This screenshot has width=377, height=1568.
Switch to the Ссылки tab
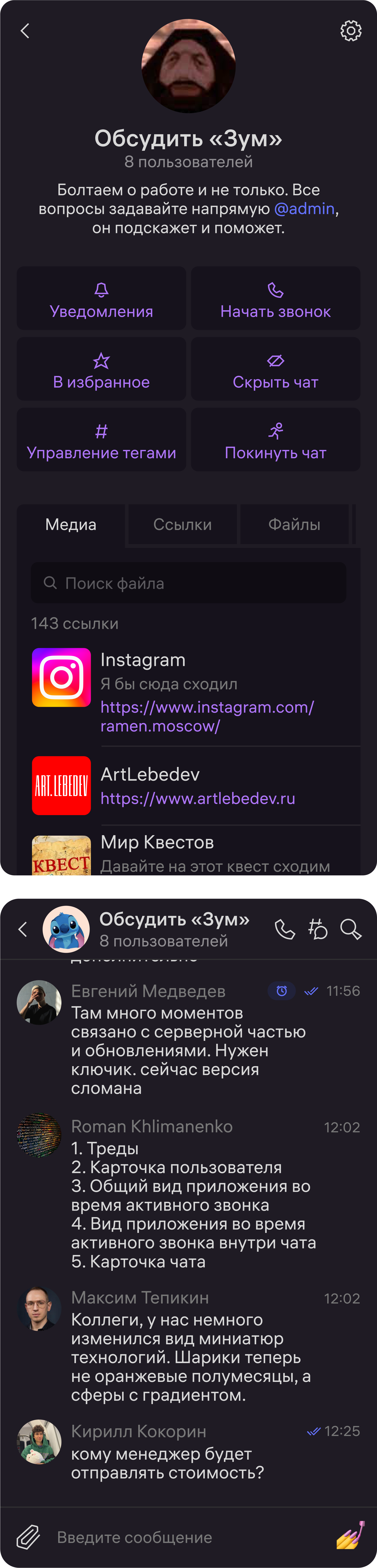[182, 525]
